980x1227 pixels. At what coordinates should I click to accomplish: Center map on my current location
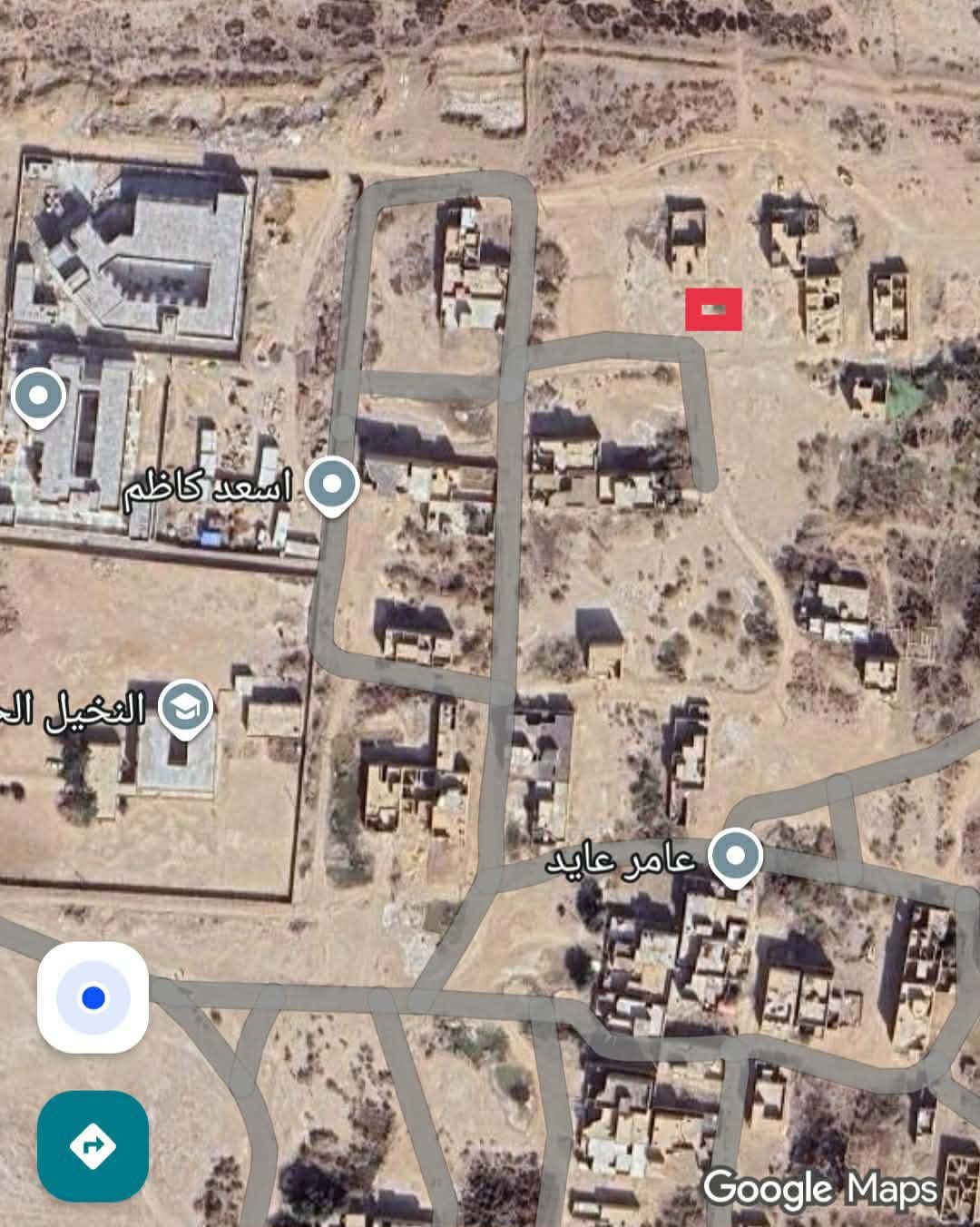point(93,997)
